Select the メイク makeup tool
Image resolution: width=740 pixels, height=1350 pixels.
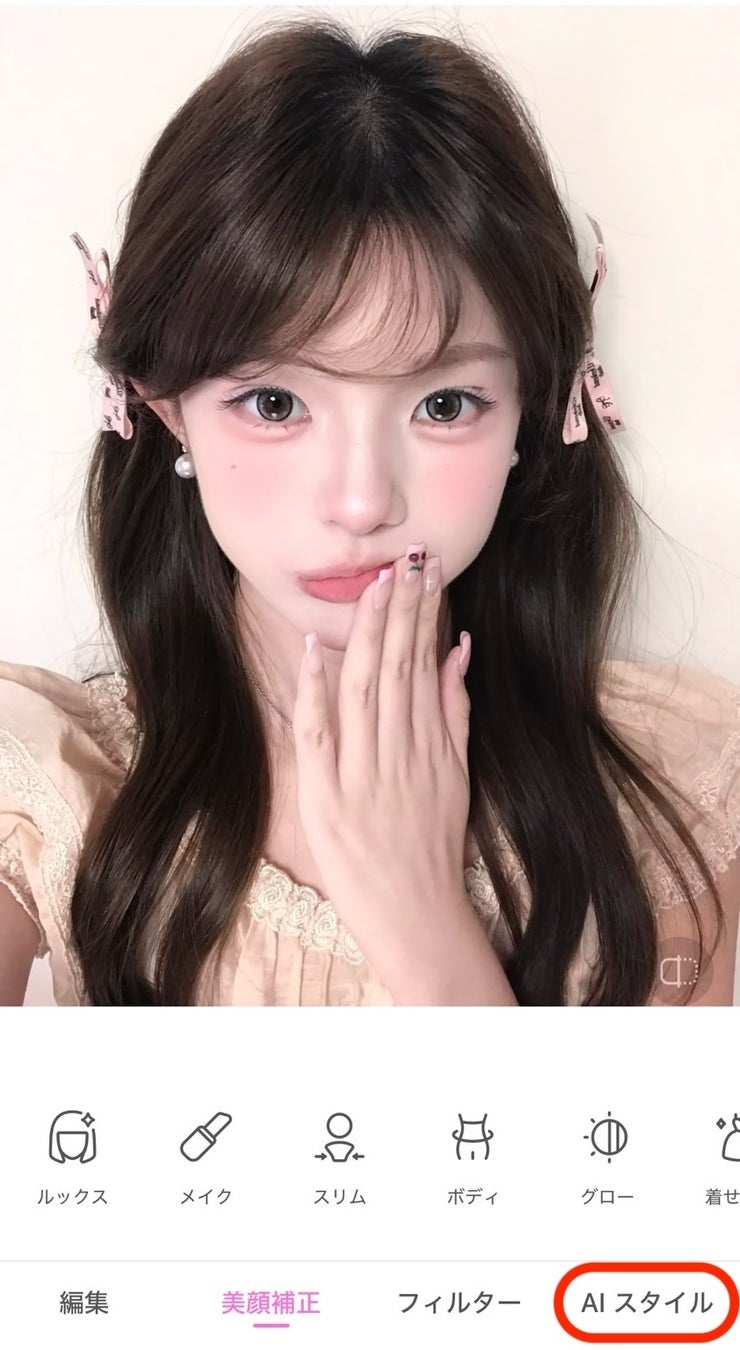tap(205, 1156)
